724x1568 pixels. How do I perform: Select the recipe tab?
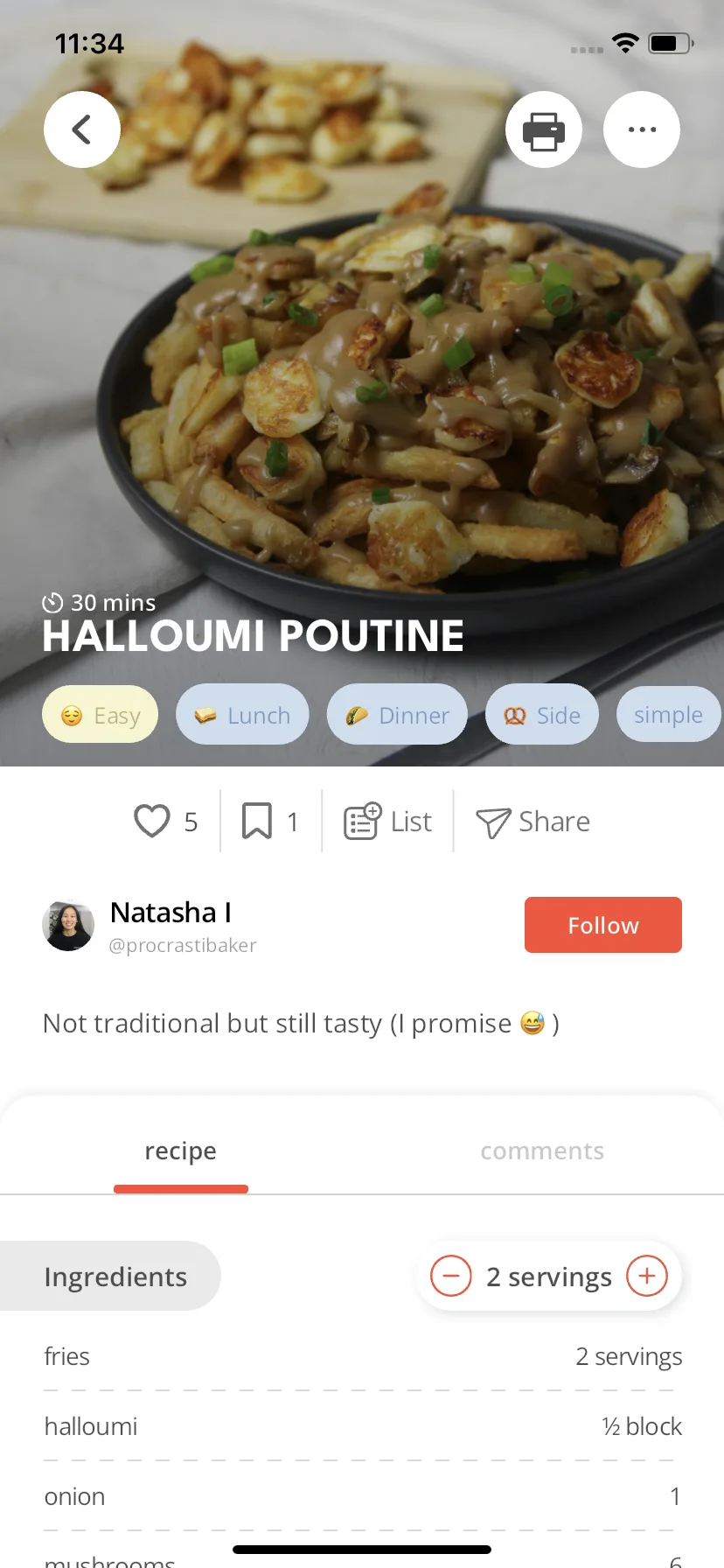click(x=181, y=1151)
